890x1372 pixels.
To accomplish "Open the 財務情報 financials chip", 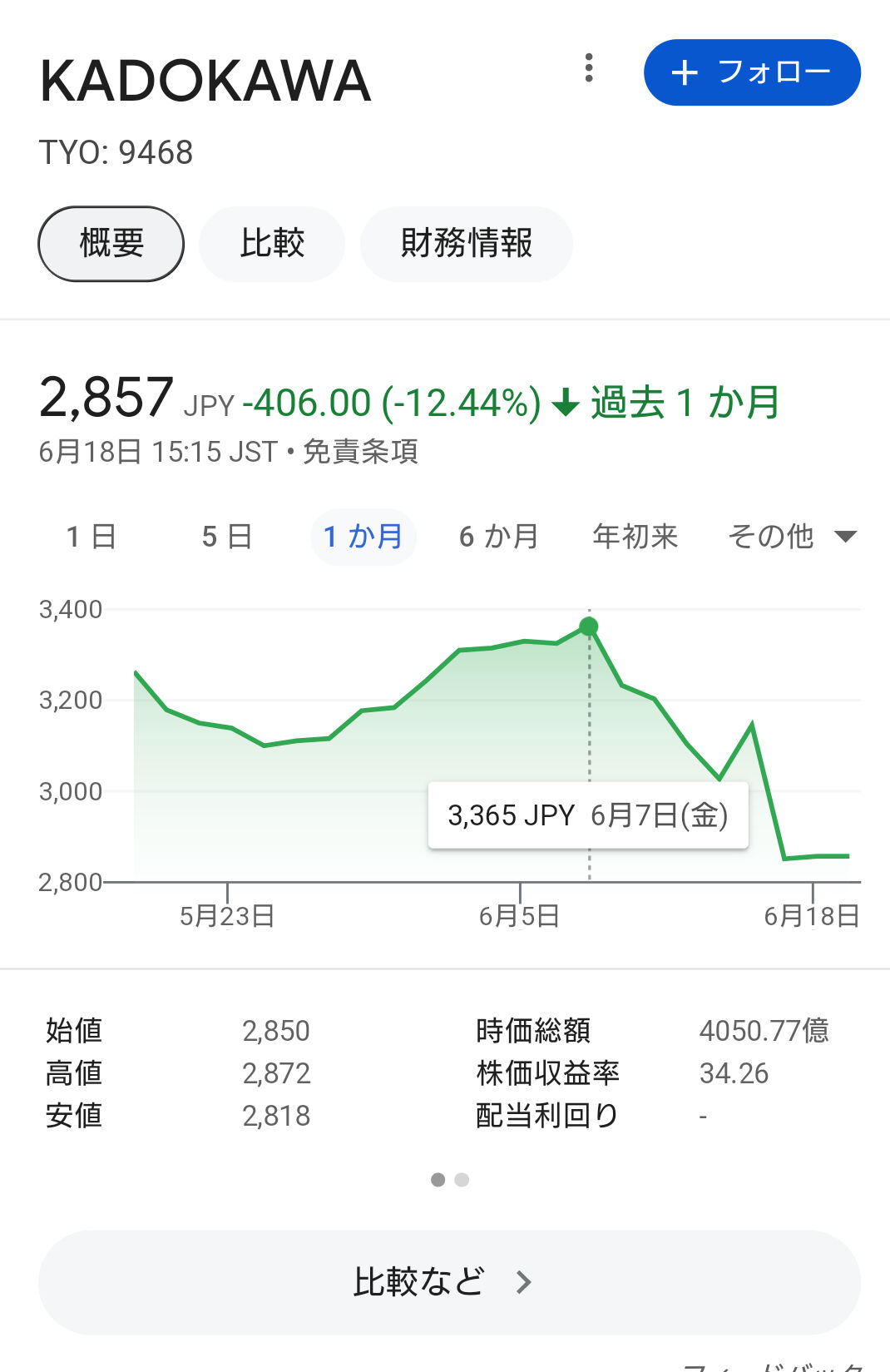I will [x=466, y=244].
